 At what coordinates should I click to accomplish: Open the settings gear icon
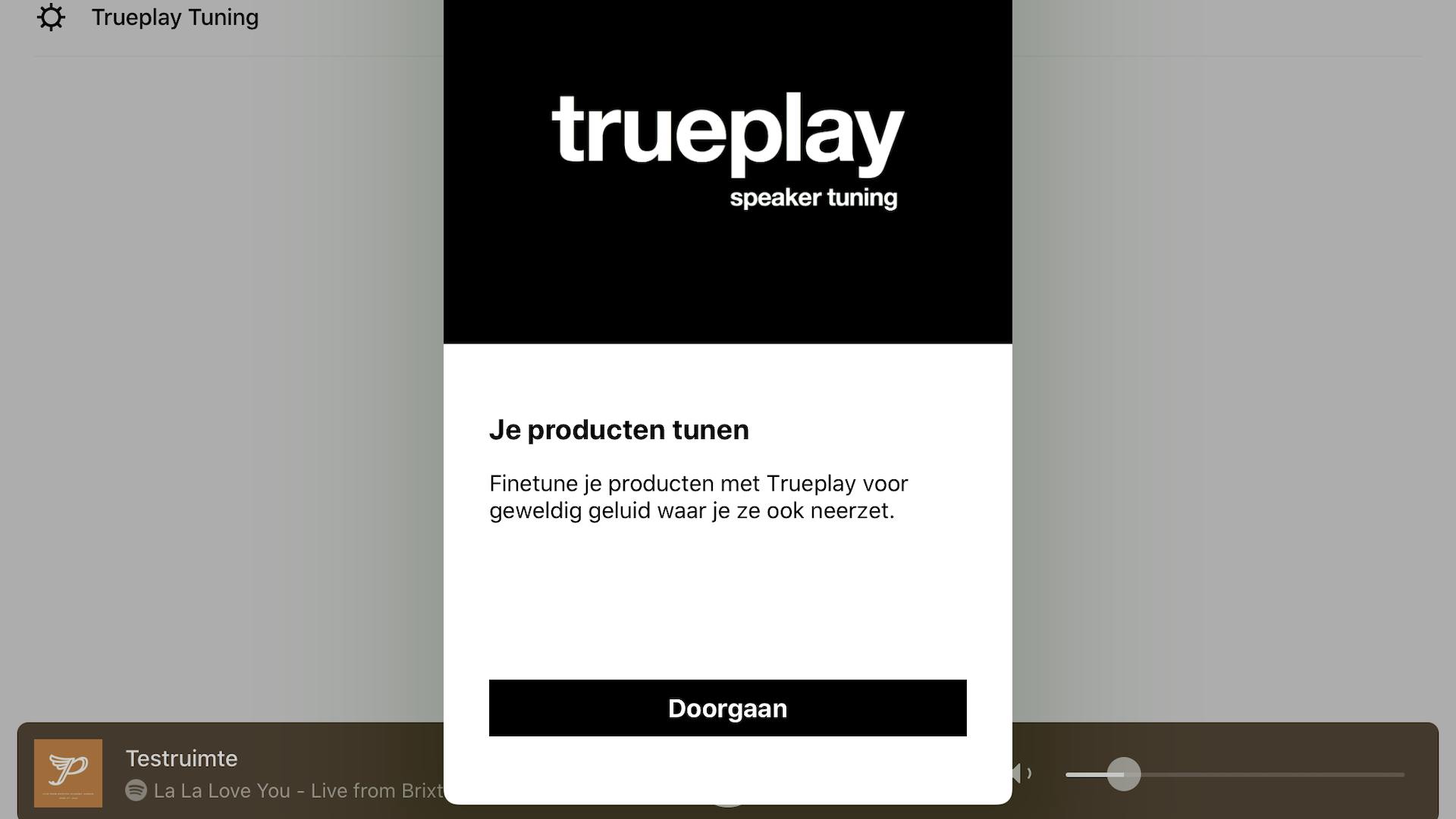[51, 17]
